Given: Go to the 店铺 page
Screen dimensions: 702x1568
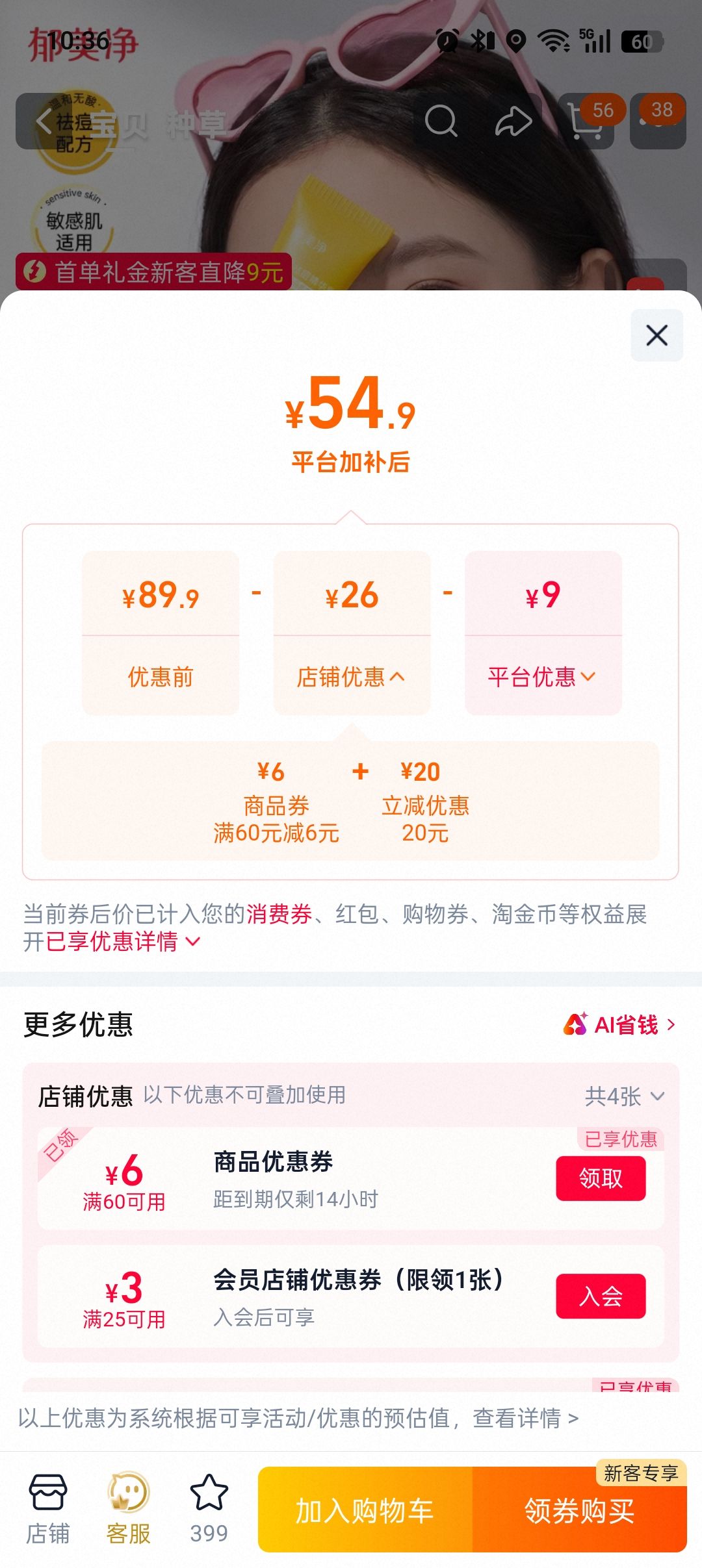Looking at the screenshot, I should coord(47,1508).
